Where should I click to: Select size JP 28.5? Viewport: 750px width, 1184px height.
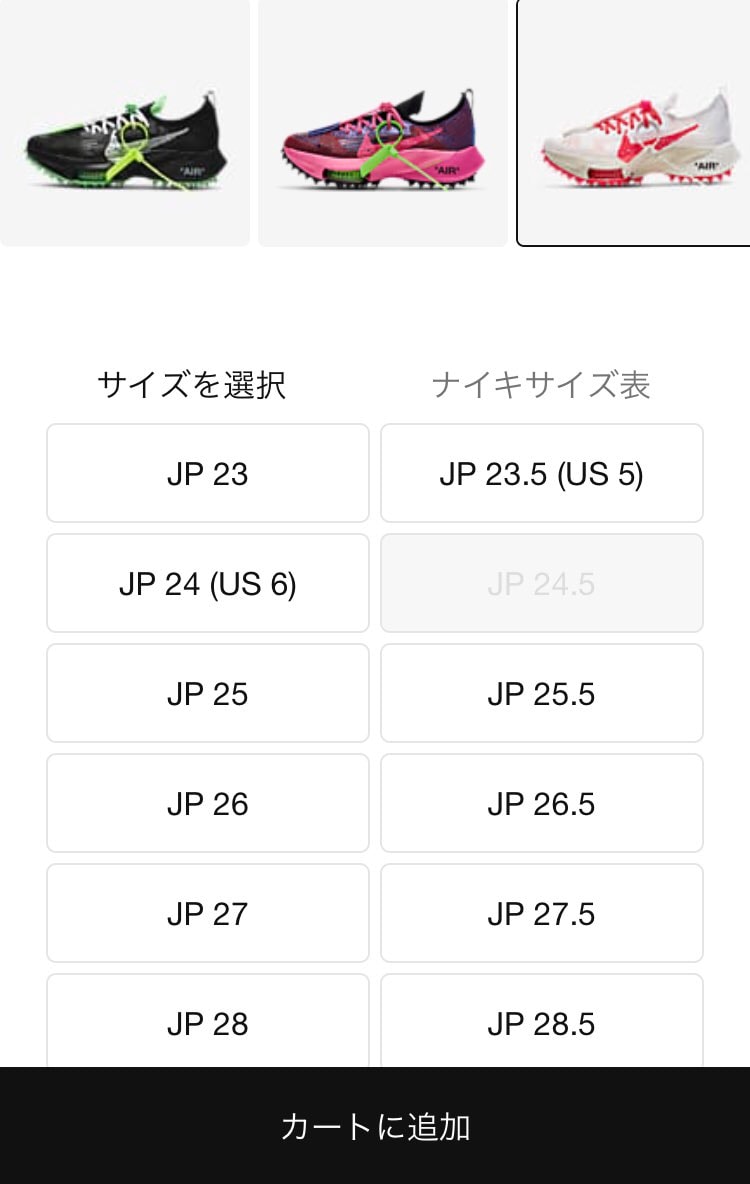[541, 1023]
